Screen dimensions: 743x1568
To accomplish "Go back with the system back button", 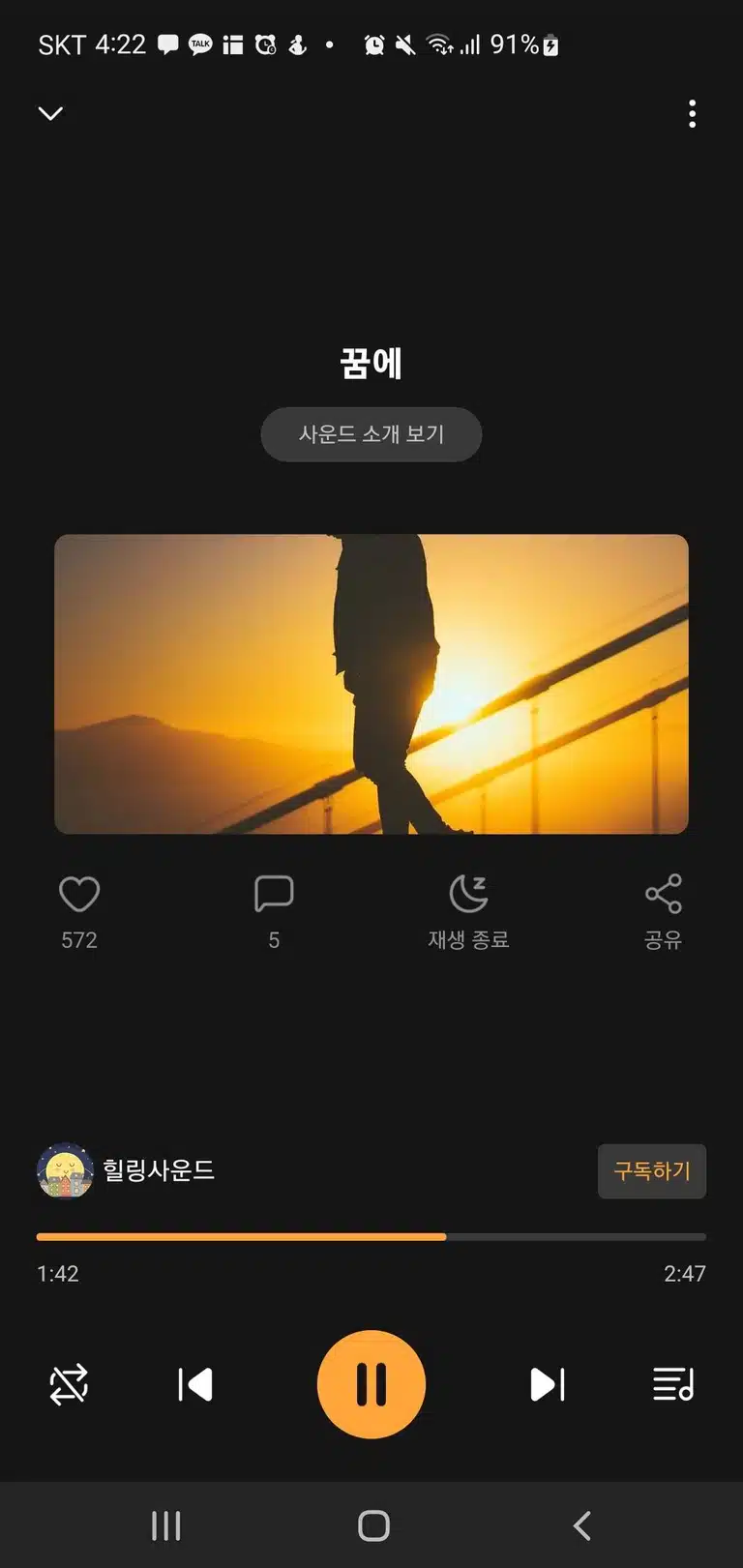I will pos(581,1525).
